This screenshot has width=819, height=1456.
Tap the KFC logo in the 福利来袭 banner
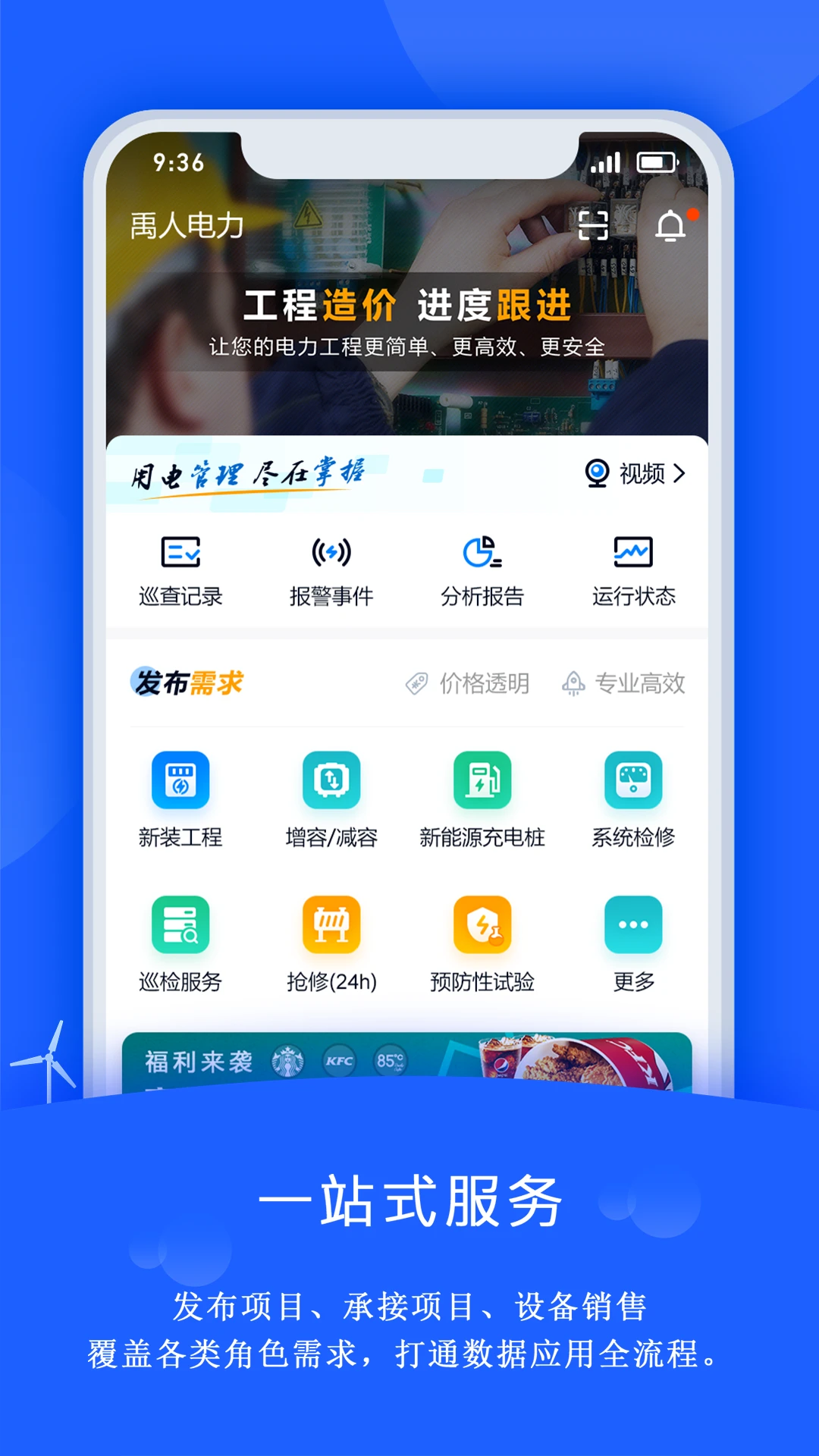point(338,1062)
